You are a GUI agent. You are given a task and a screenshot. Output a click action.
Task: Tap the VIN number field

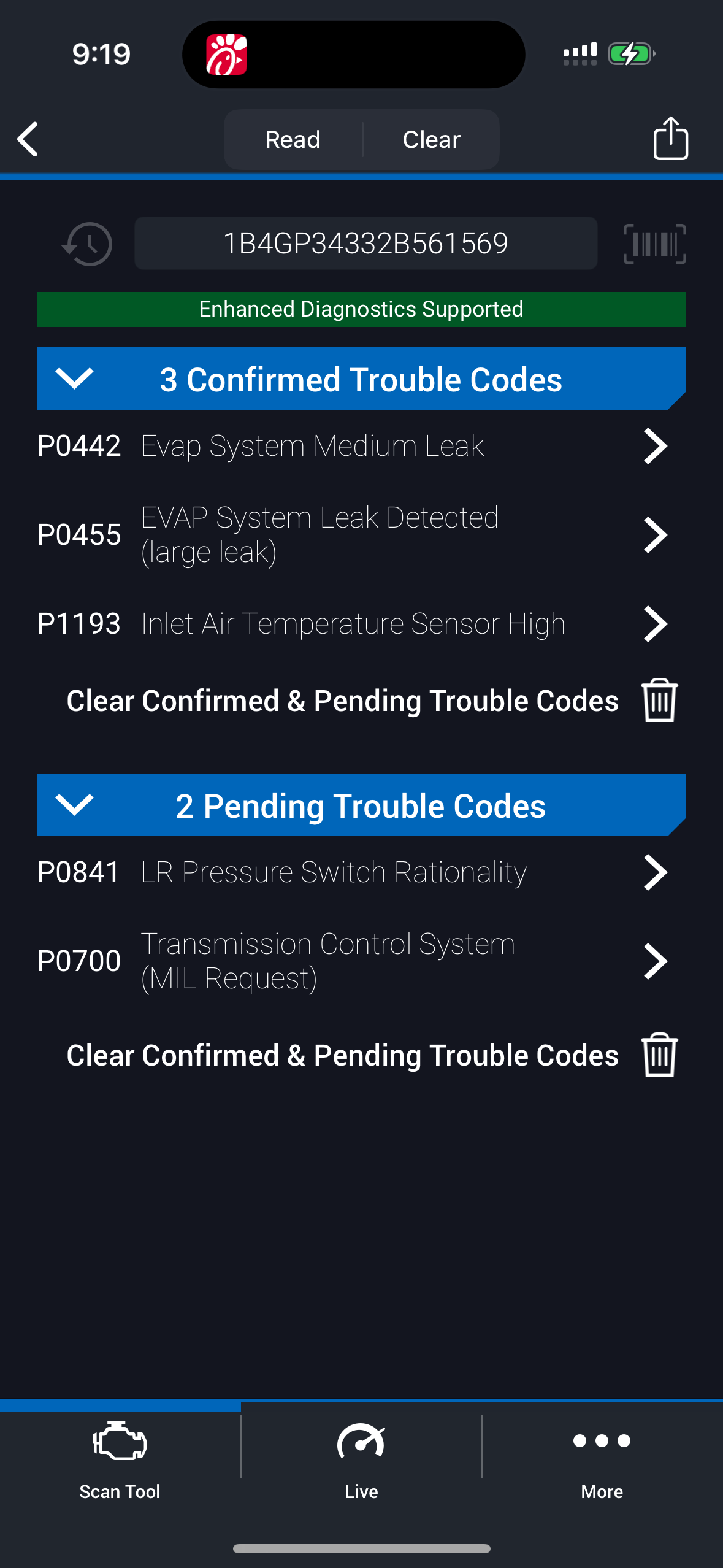click(x=365, y=244)
